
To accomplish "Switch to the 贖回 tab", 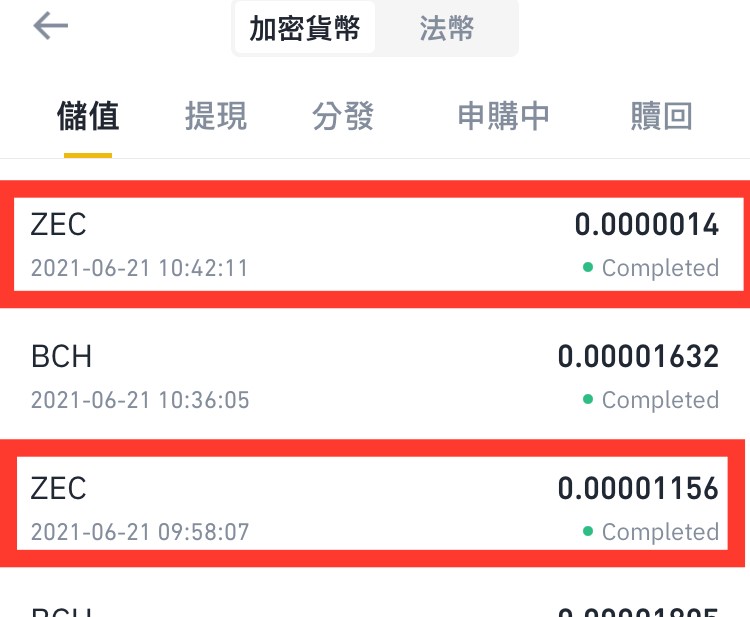I will (x=662, y=116).
